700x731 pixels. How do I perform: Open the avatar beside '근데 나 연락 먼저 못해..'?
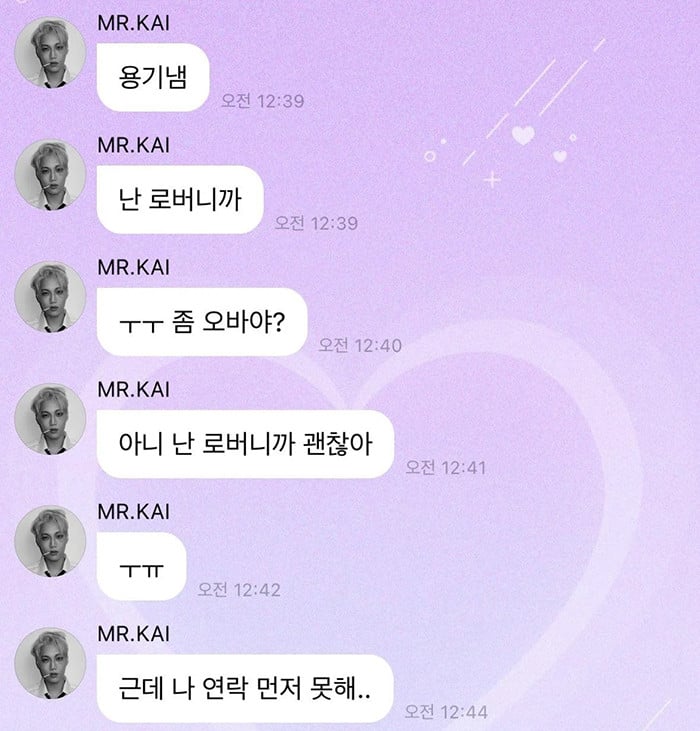coord(49,663)
